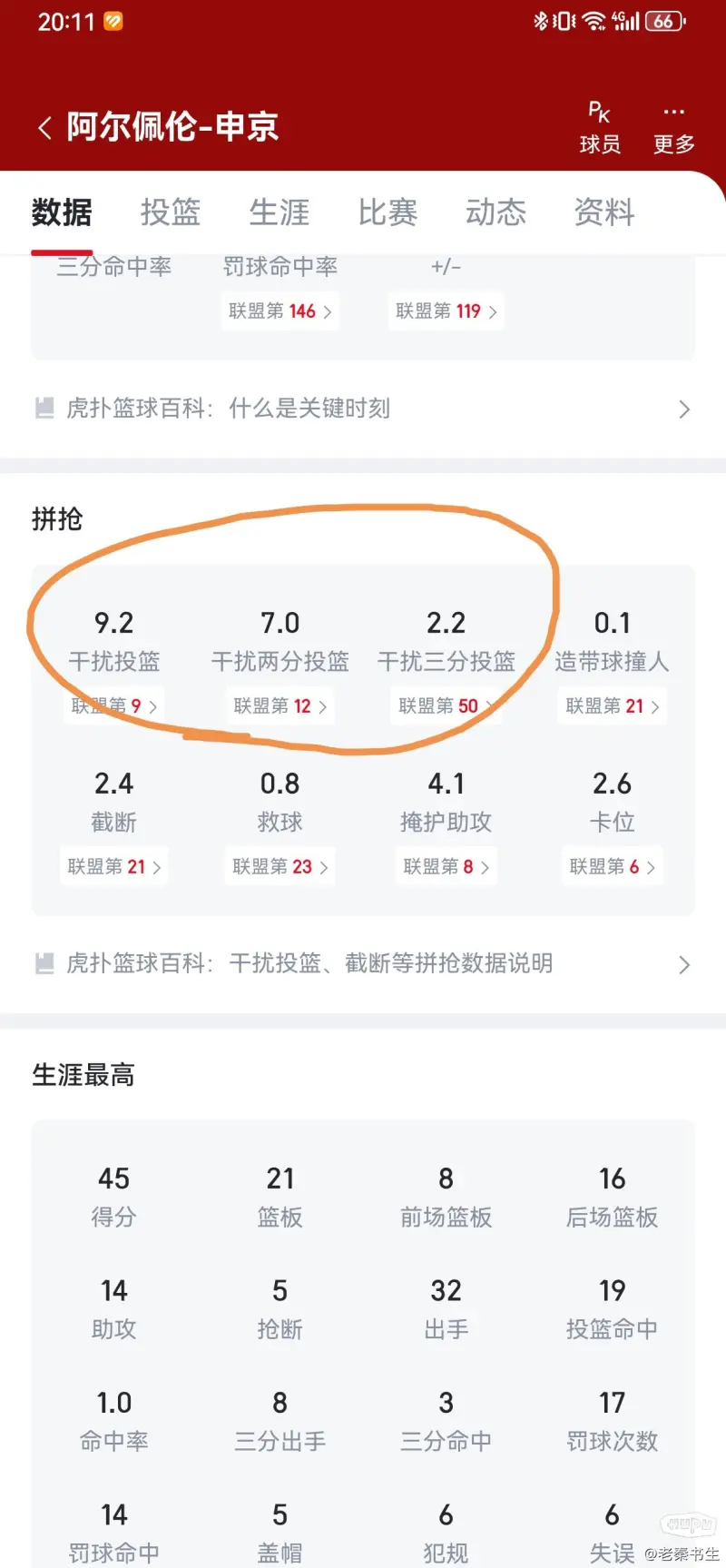
Task: View 掩护助攻 league rank 8
Action: [446, 867]
